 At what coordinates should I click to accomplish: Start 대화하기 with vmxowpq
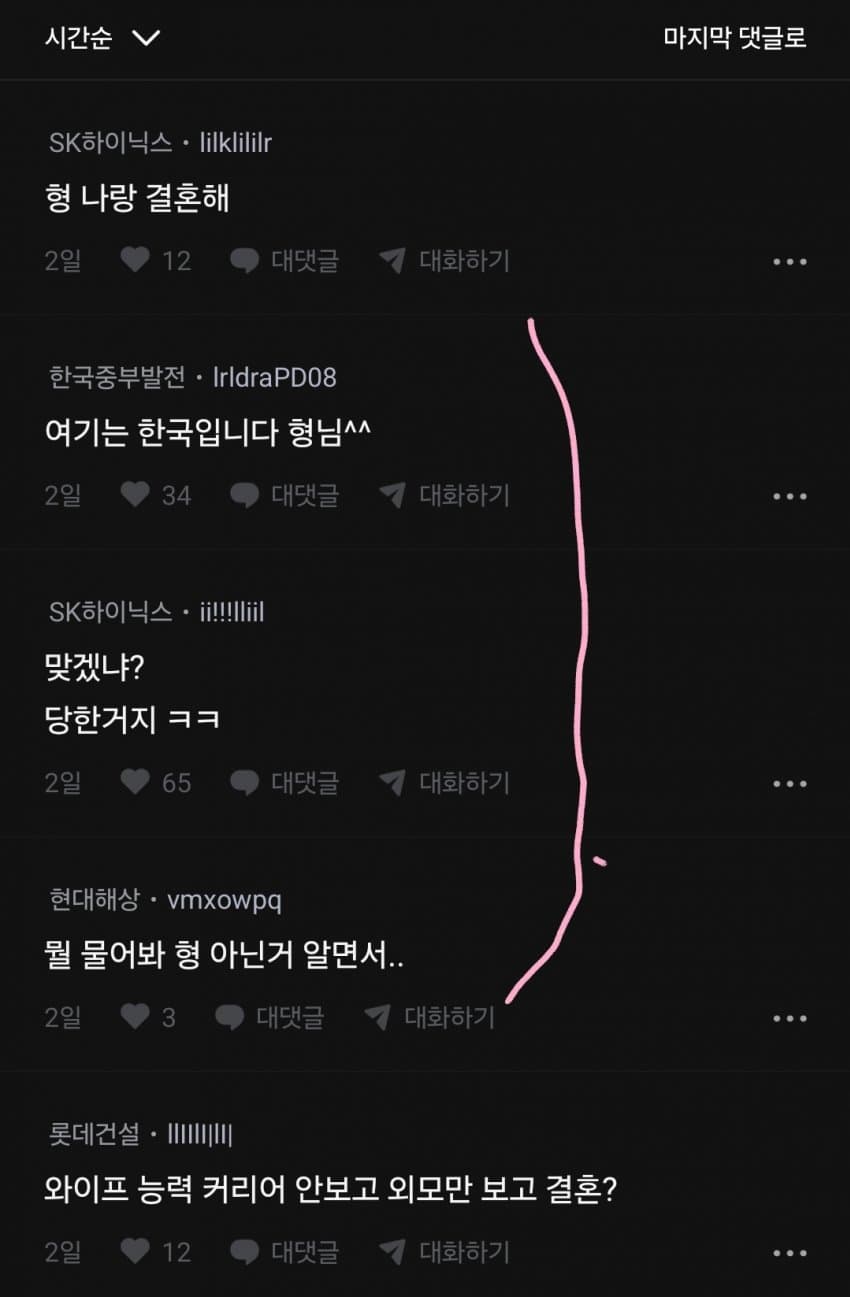(430, 1017)
